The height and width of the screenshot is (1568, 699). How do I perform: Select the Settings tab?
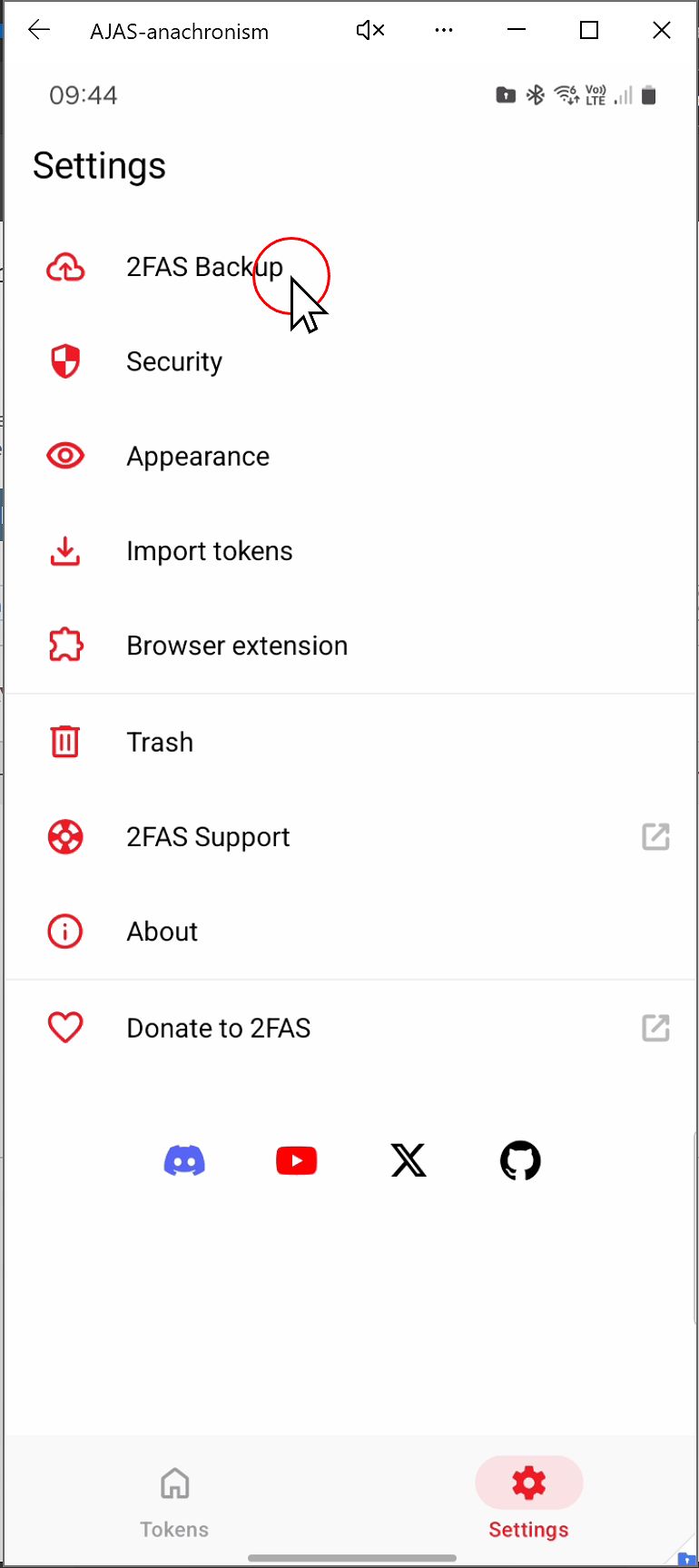pyautogui.click(x=528, y=1500)
